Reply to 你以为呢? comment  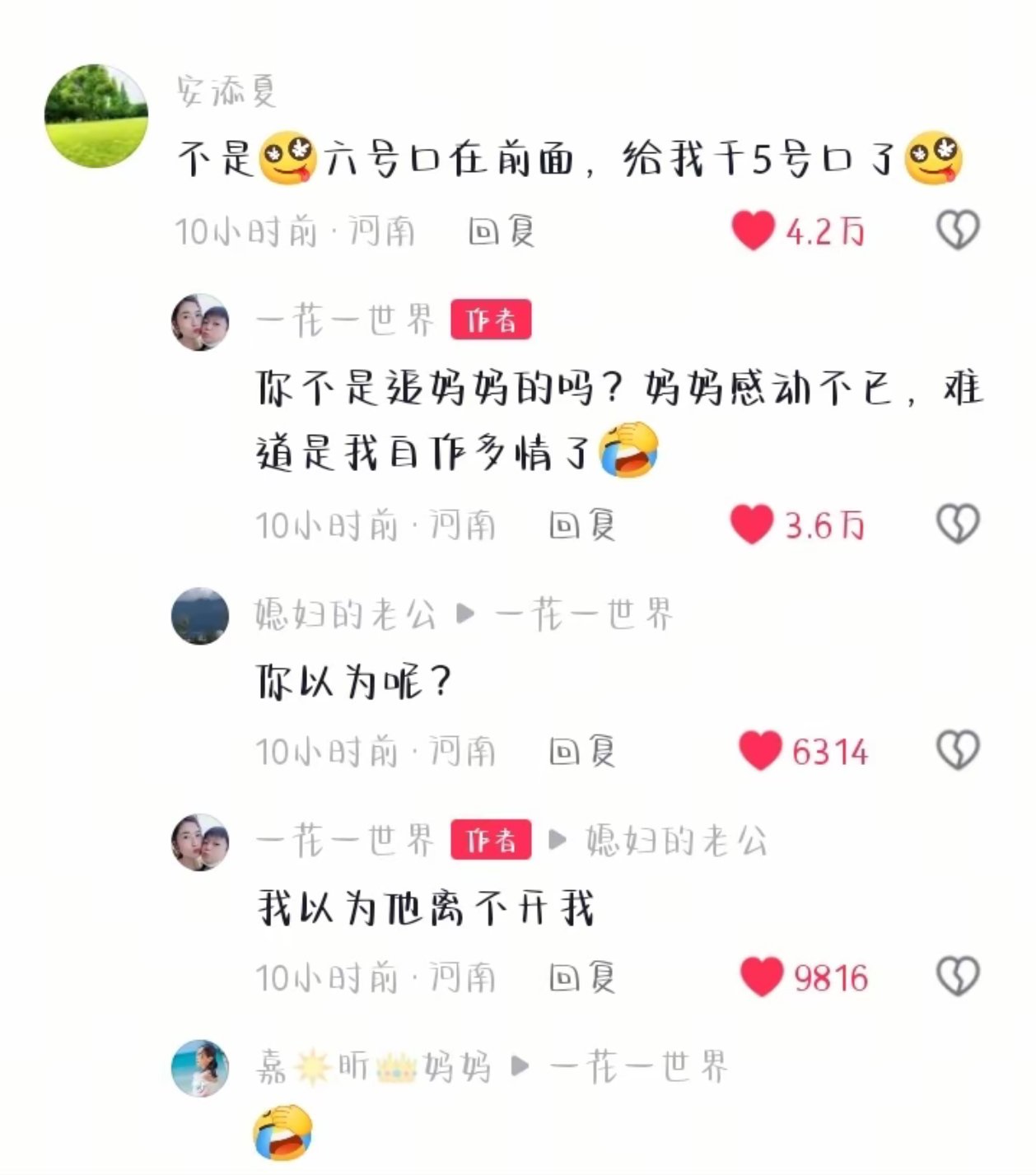tap(582, 751)
